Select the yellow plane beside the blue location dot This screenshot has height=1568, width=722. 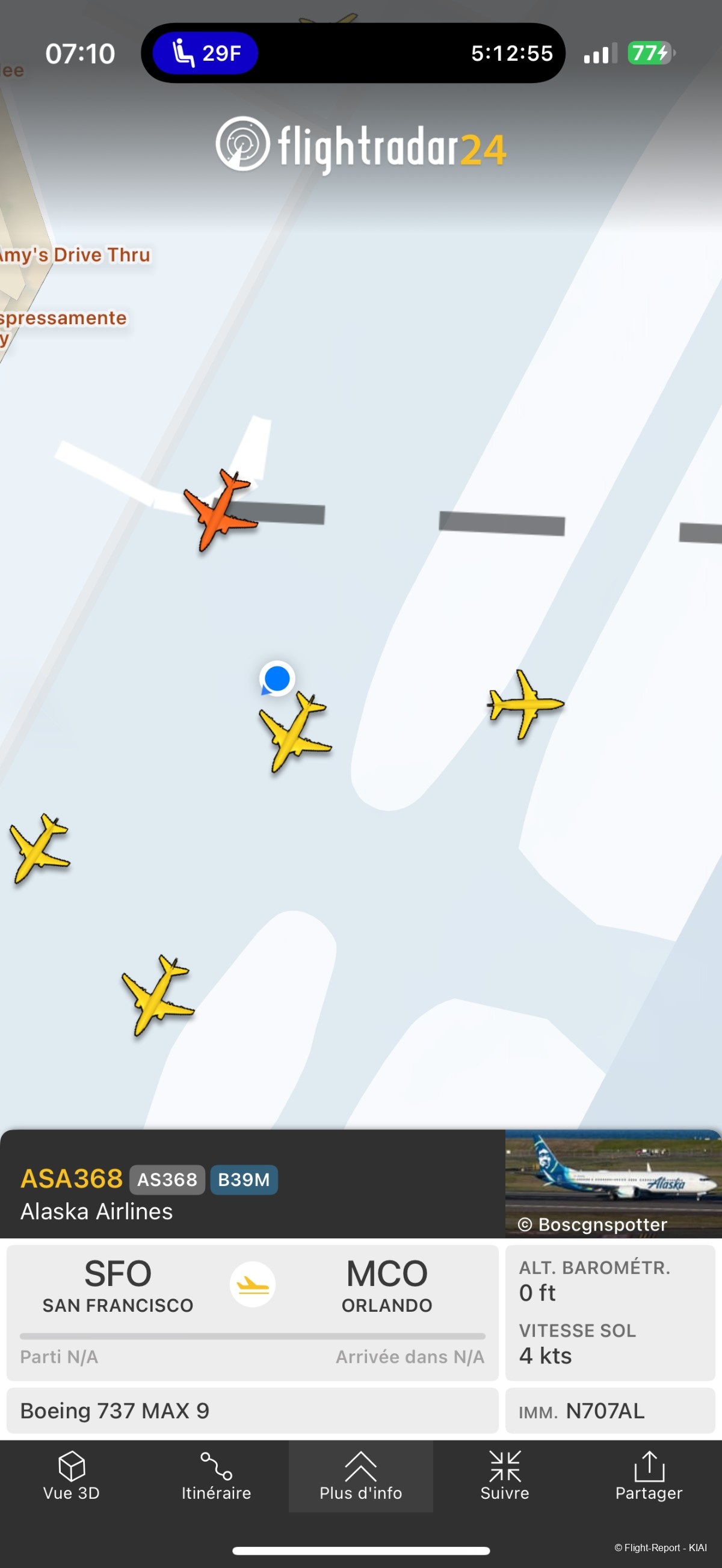click(x=295, y=732)
